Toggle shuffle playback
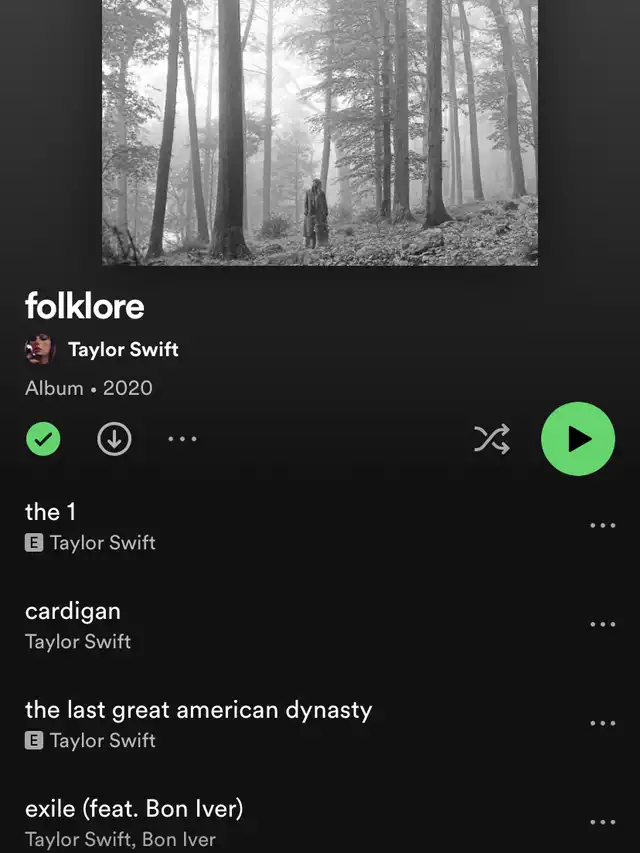The height and width of the screenshot is (853, 640). click(x=492, y=438)
